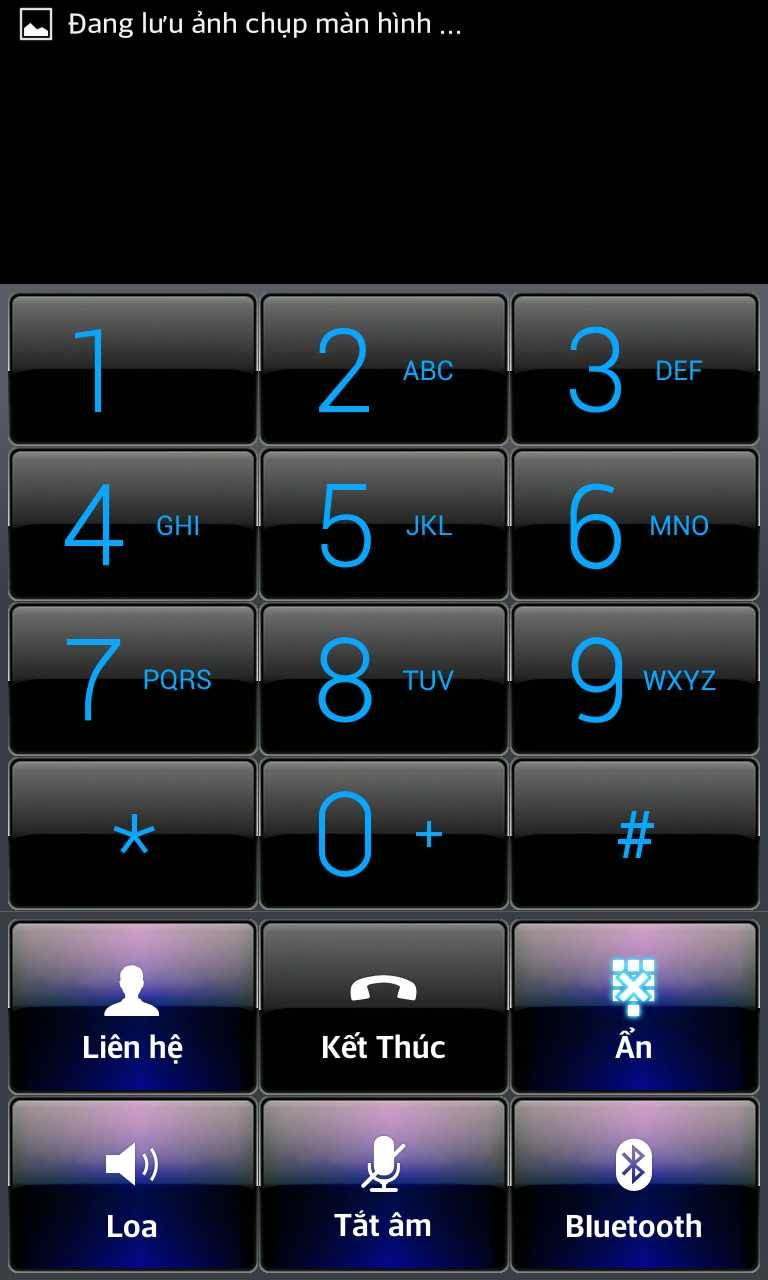Viewport: 768px width, 1280px height.
Task: Enter digit 5 JKL
Action: point(384,525)
